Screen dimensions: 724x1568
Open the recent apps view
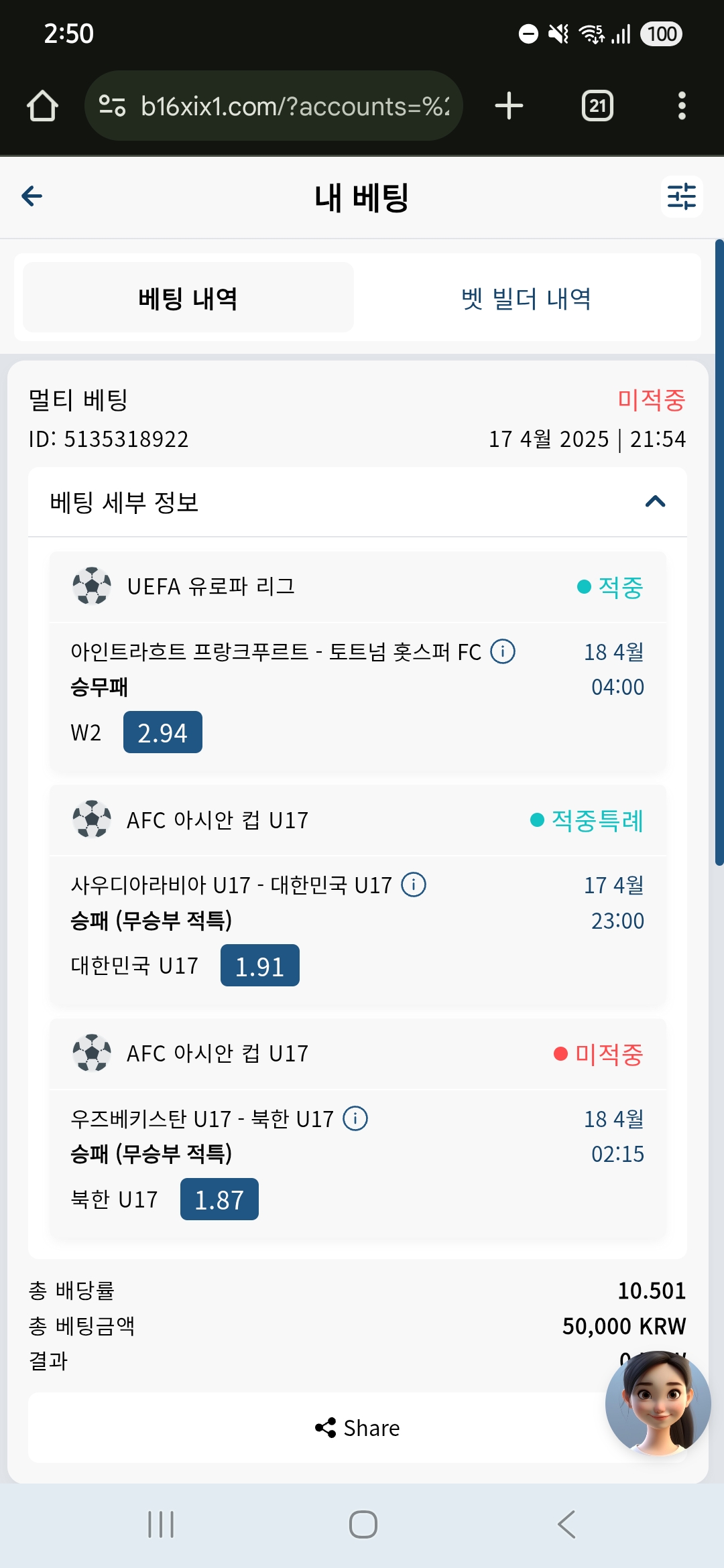[161, 1524]
